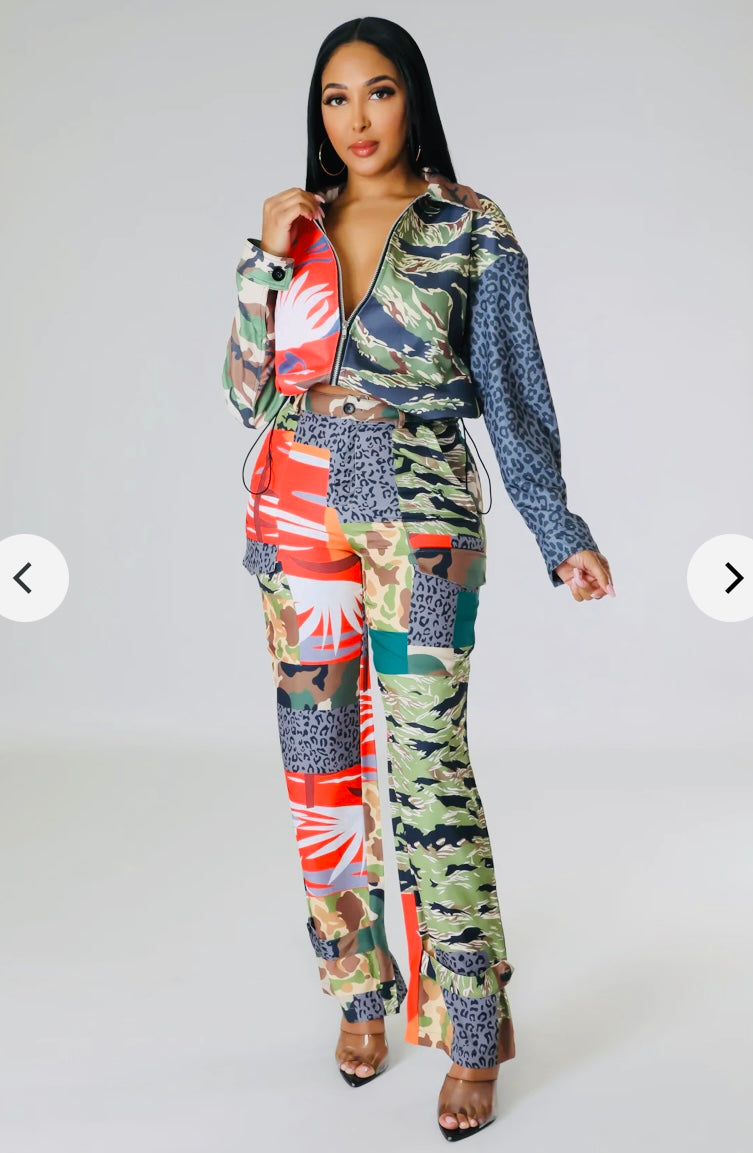This screenshot has height=1153, width=753.
Task: Go to the next product image
Action: [729, 577]
